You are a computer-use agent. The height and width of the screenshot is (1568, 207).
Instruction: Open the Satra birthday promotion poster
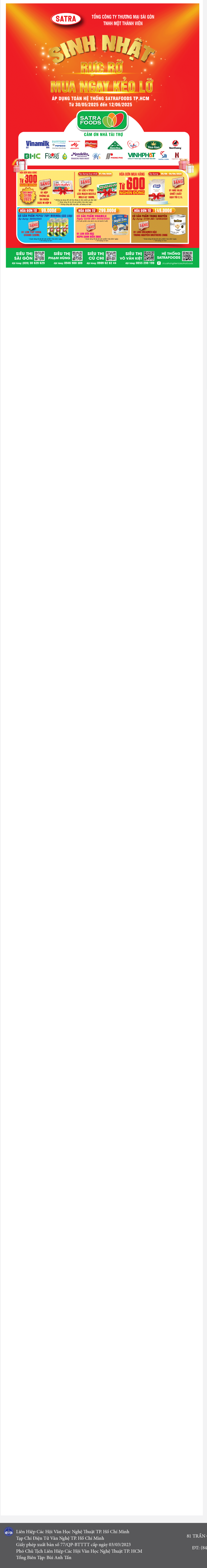click(x=103, y=135)
